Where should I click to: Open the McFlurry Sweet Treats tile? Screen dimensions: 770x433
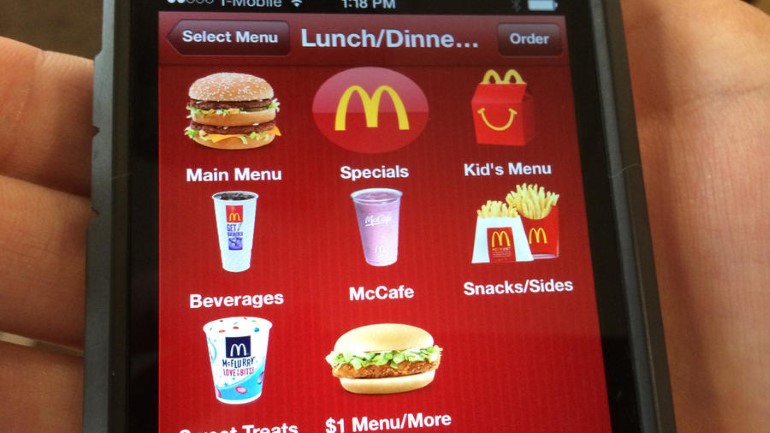click(x=237, y=360)
